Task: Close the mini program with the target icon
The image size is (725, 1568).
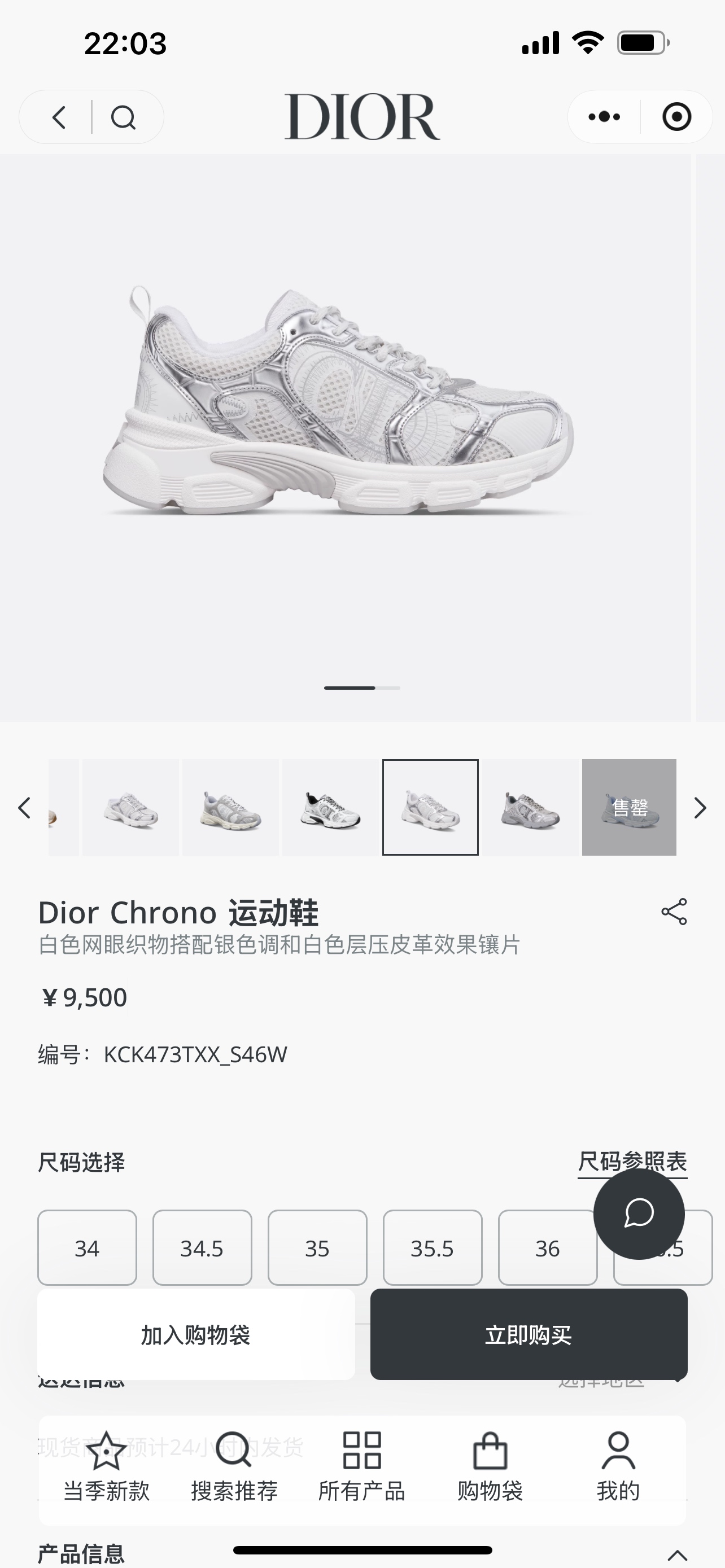Action: pos(676,117)
